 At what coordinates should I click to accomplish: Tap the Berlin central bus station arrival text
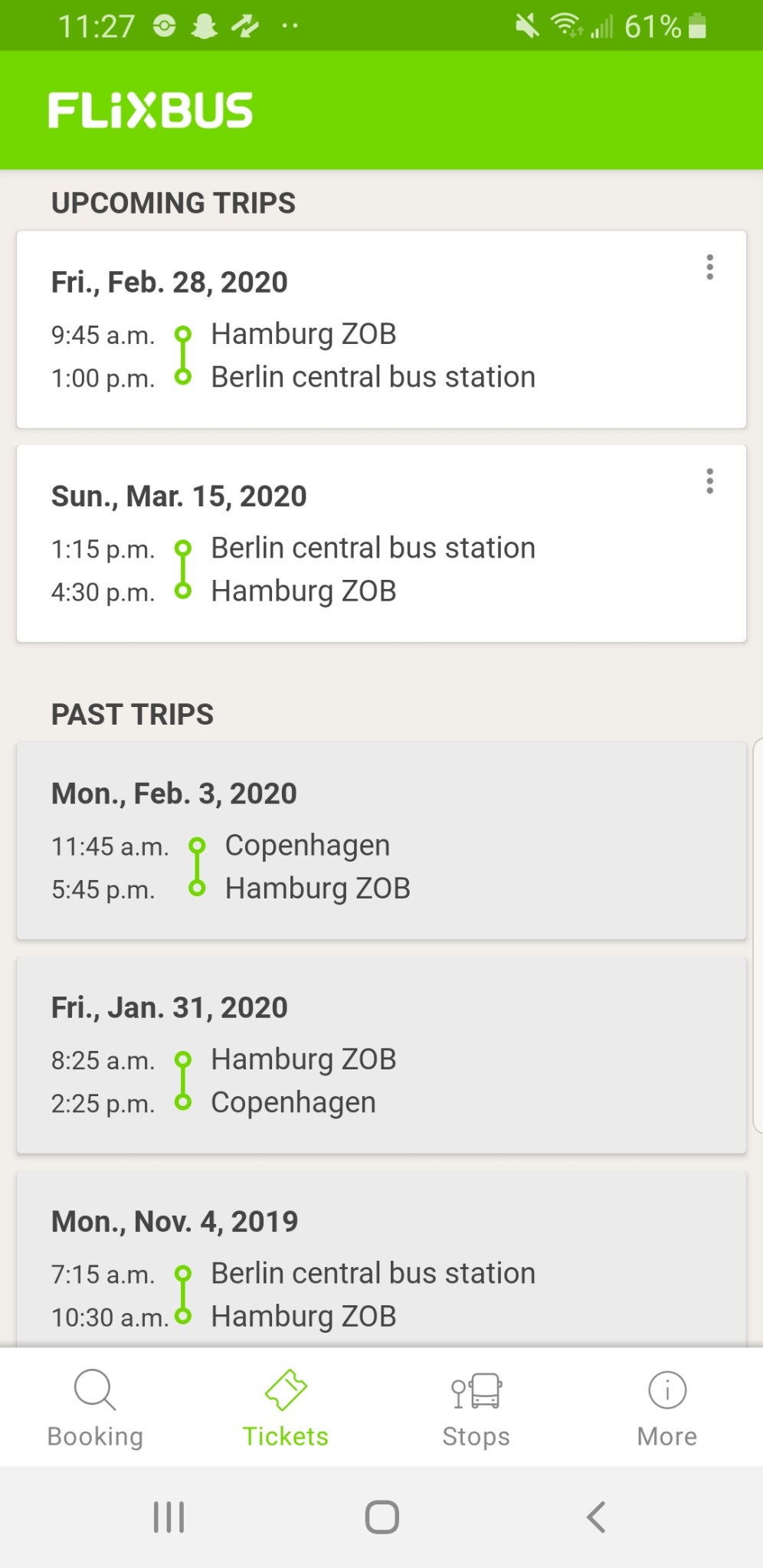tap(373, 377)
